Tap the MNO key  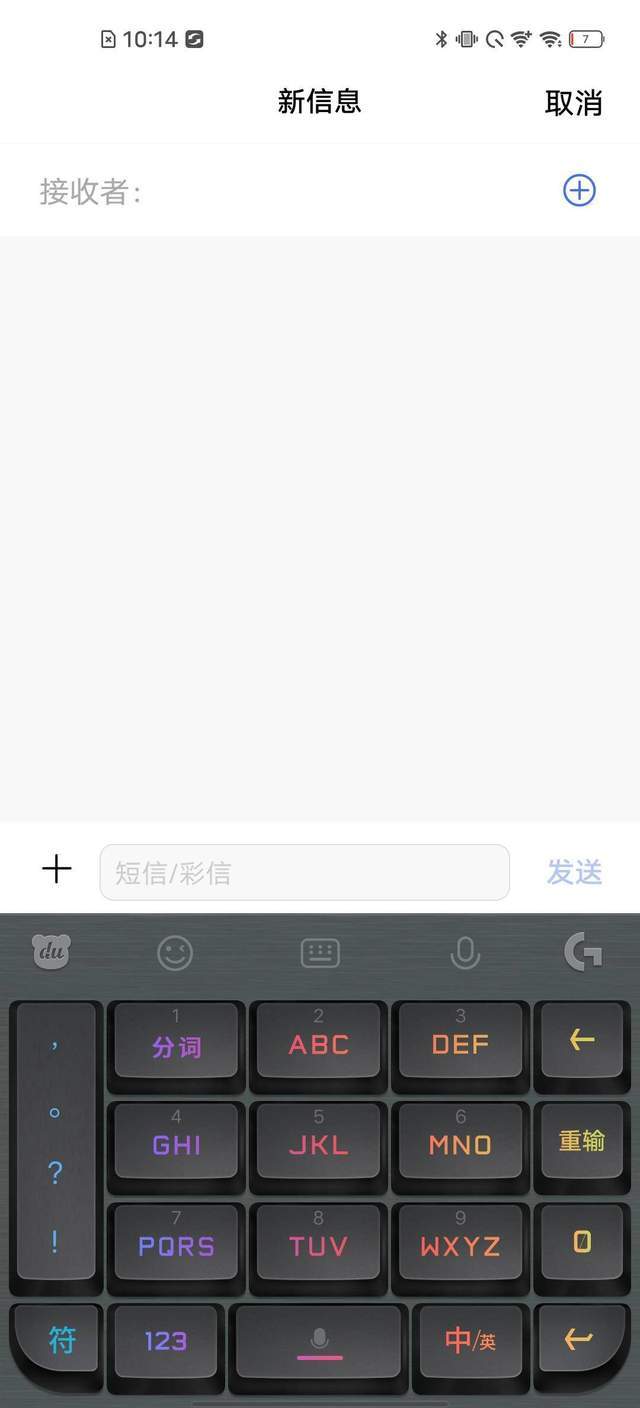tap(460, 1142)
